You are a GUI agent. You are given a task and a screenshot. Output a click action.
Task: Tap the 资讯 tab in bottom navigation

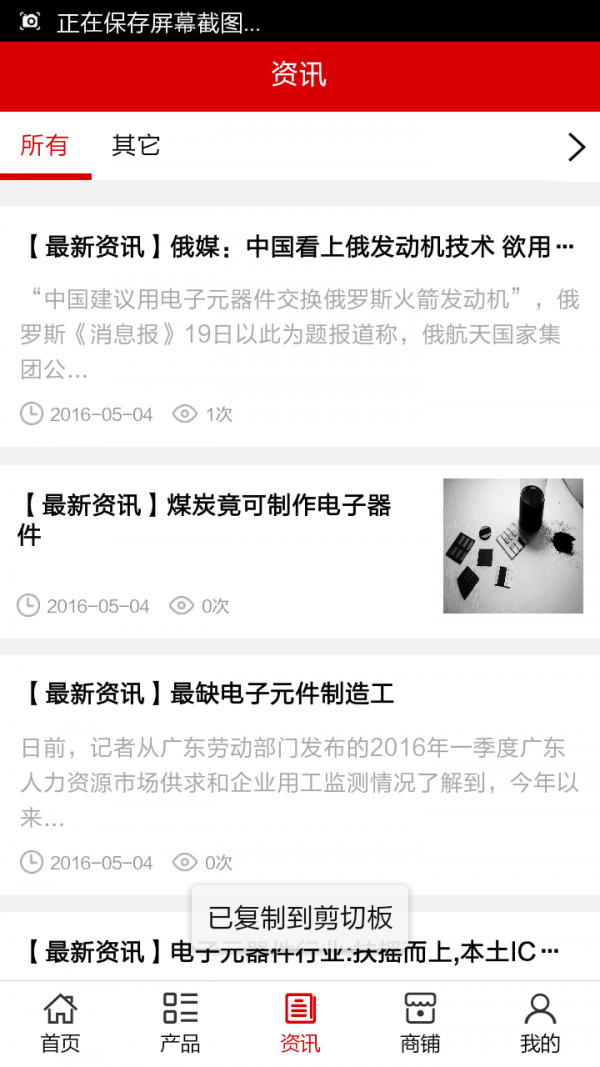(300, 1023)
